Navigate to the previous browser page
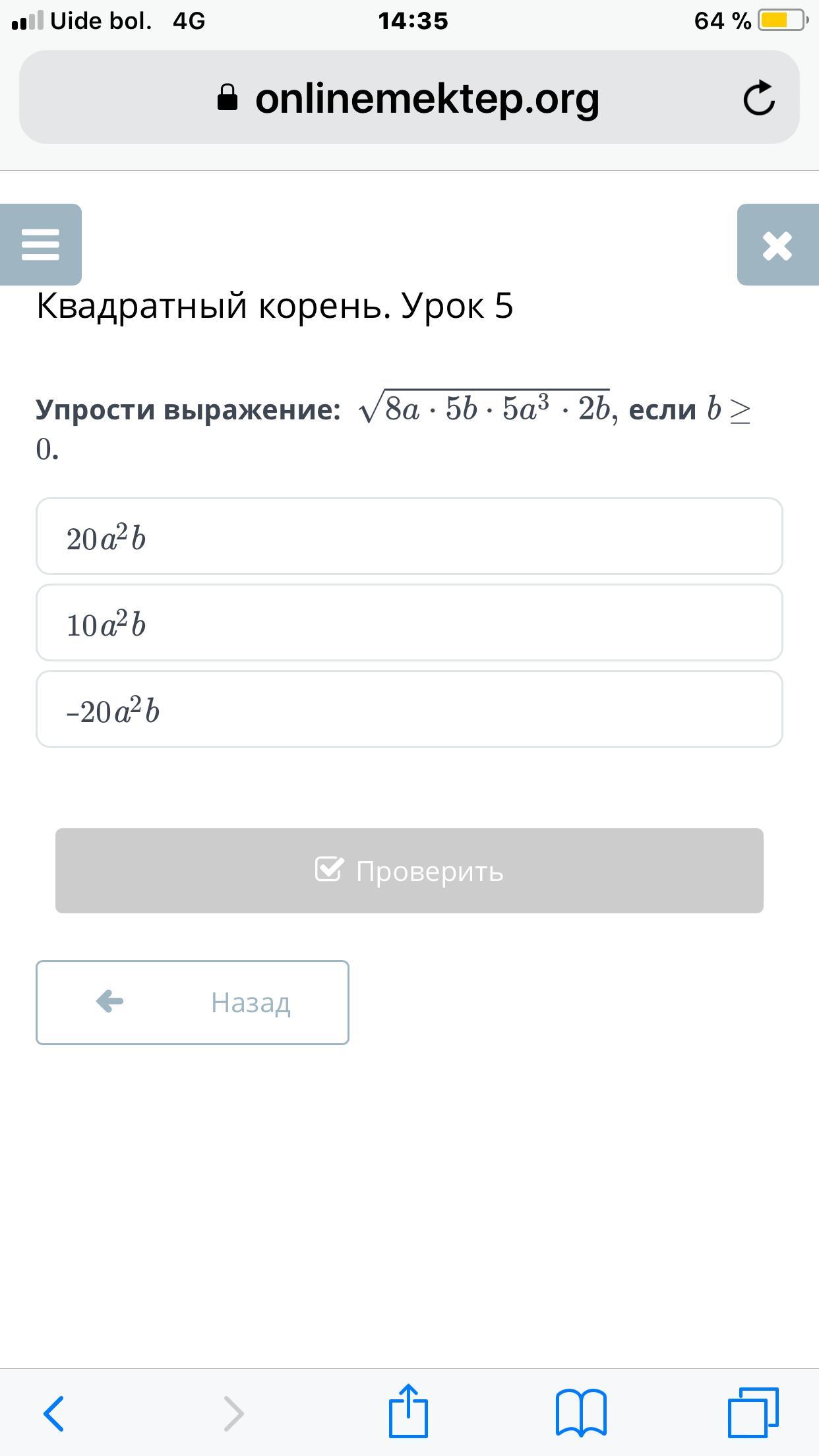This screenshot has height=1456, width=819. 54,1414
